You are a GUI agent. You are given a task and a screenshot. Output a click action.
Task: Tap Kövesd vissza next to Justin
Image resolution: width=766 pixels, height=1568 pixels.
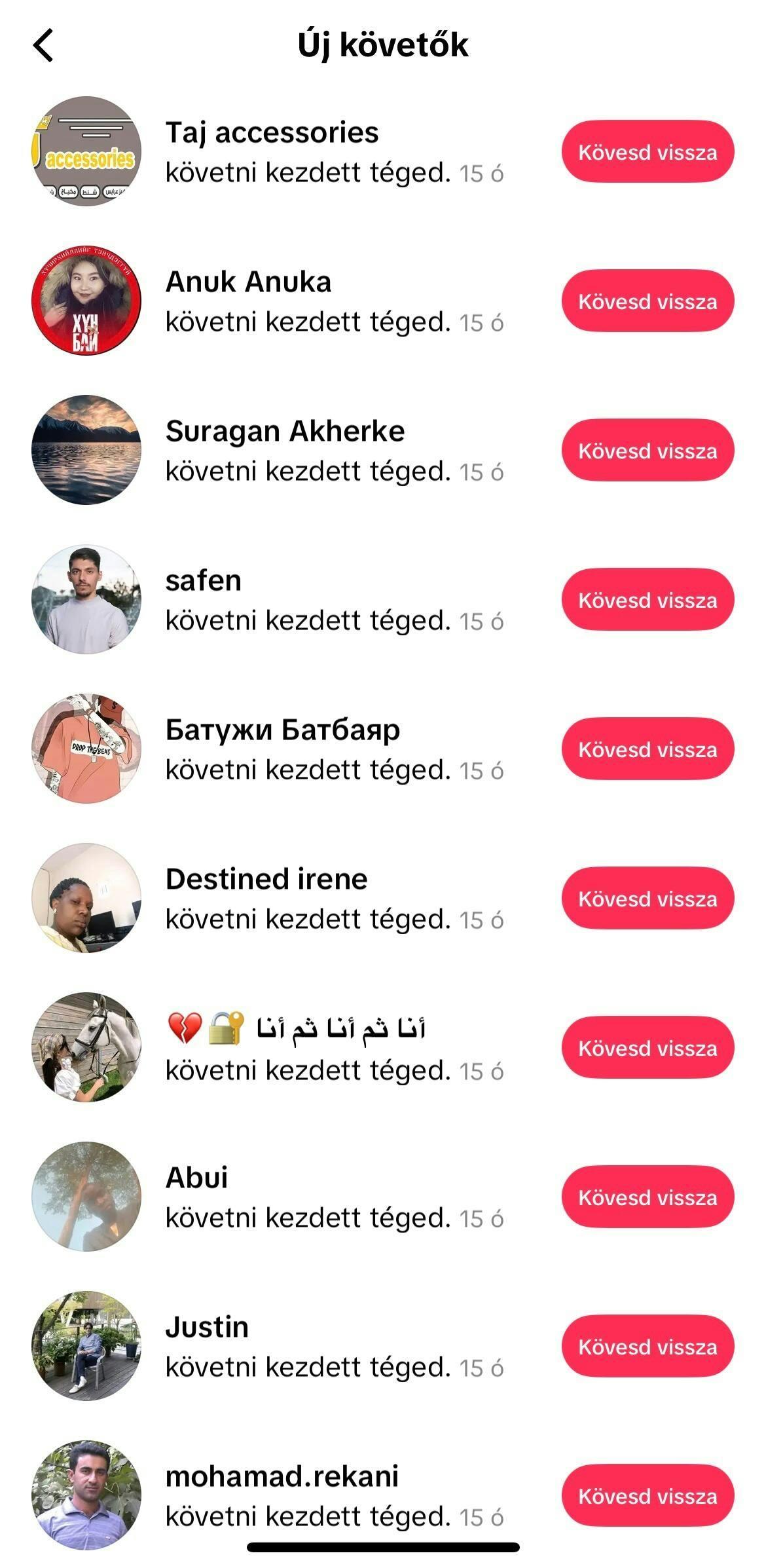[x=647, y=1347]
